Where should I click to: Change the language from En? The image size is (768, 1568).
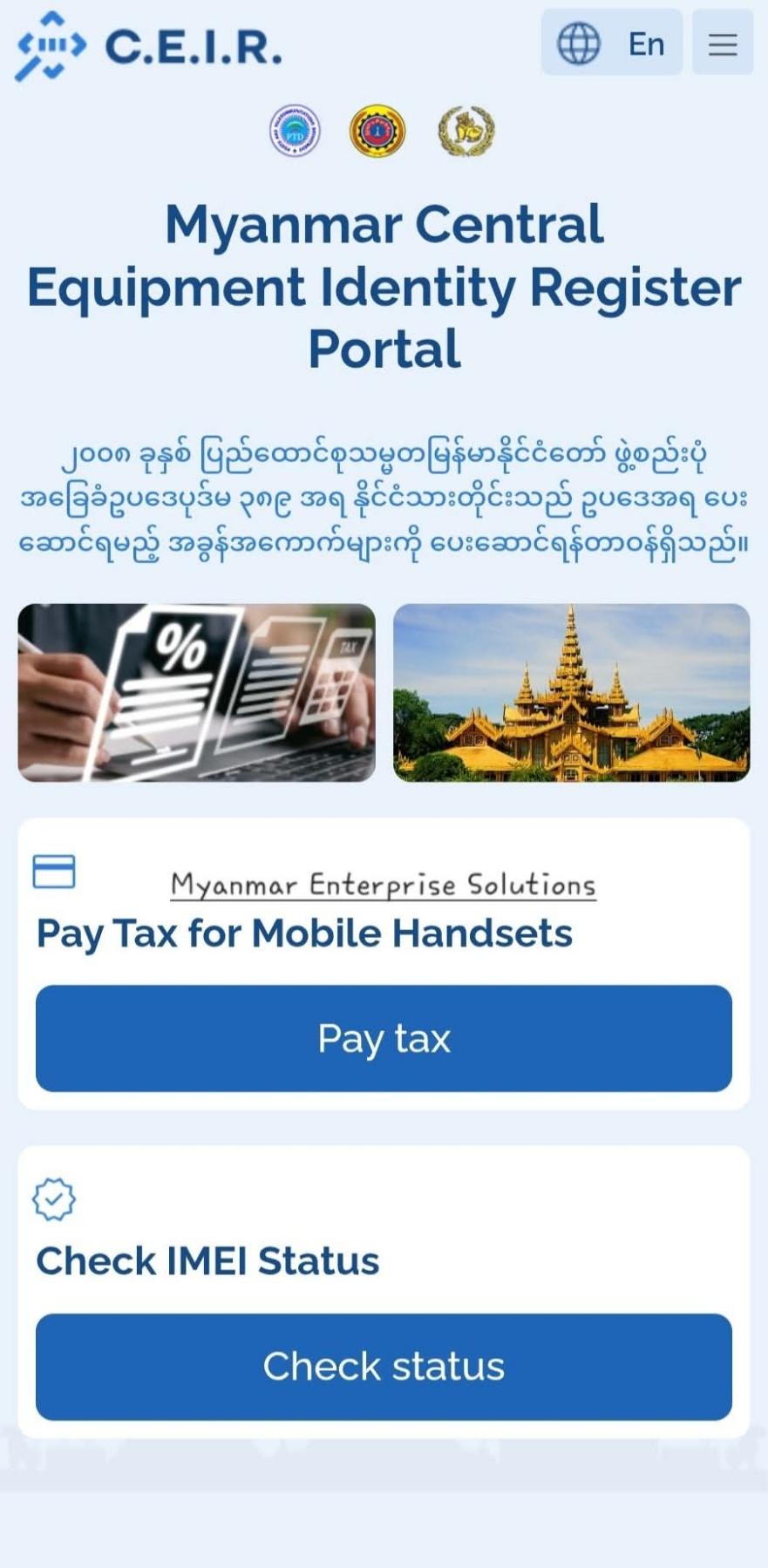point(611,44)
